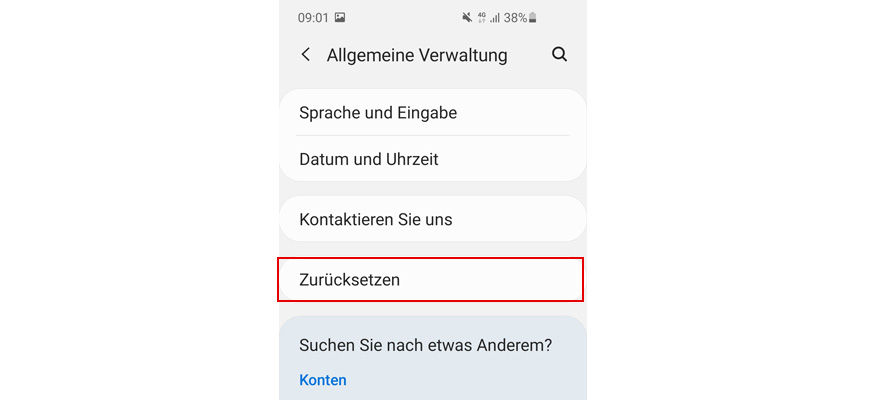Go back from Allgemeine Verwaltung
Viewport: 879px width, 400px height.
tap(306, 55)
